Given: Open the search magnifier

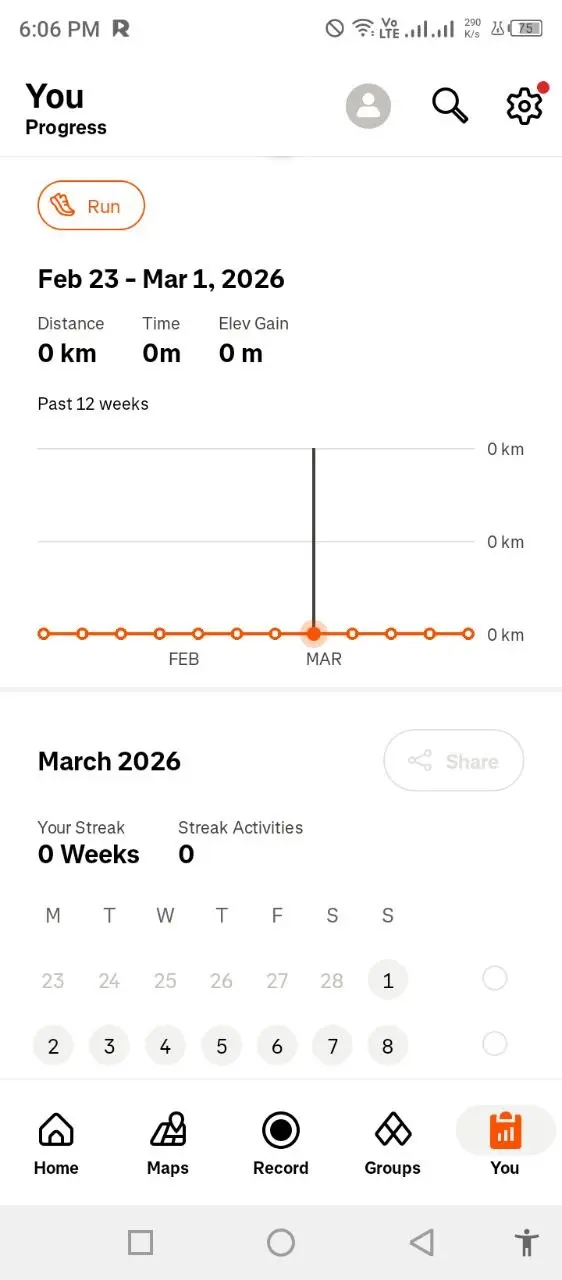Looking at the screenshot, I should 450,105.
